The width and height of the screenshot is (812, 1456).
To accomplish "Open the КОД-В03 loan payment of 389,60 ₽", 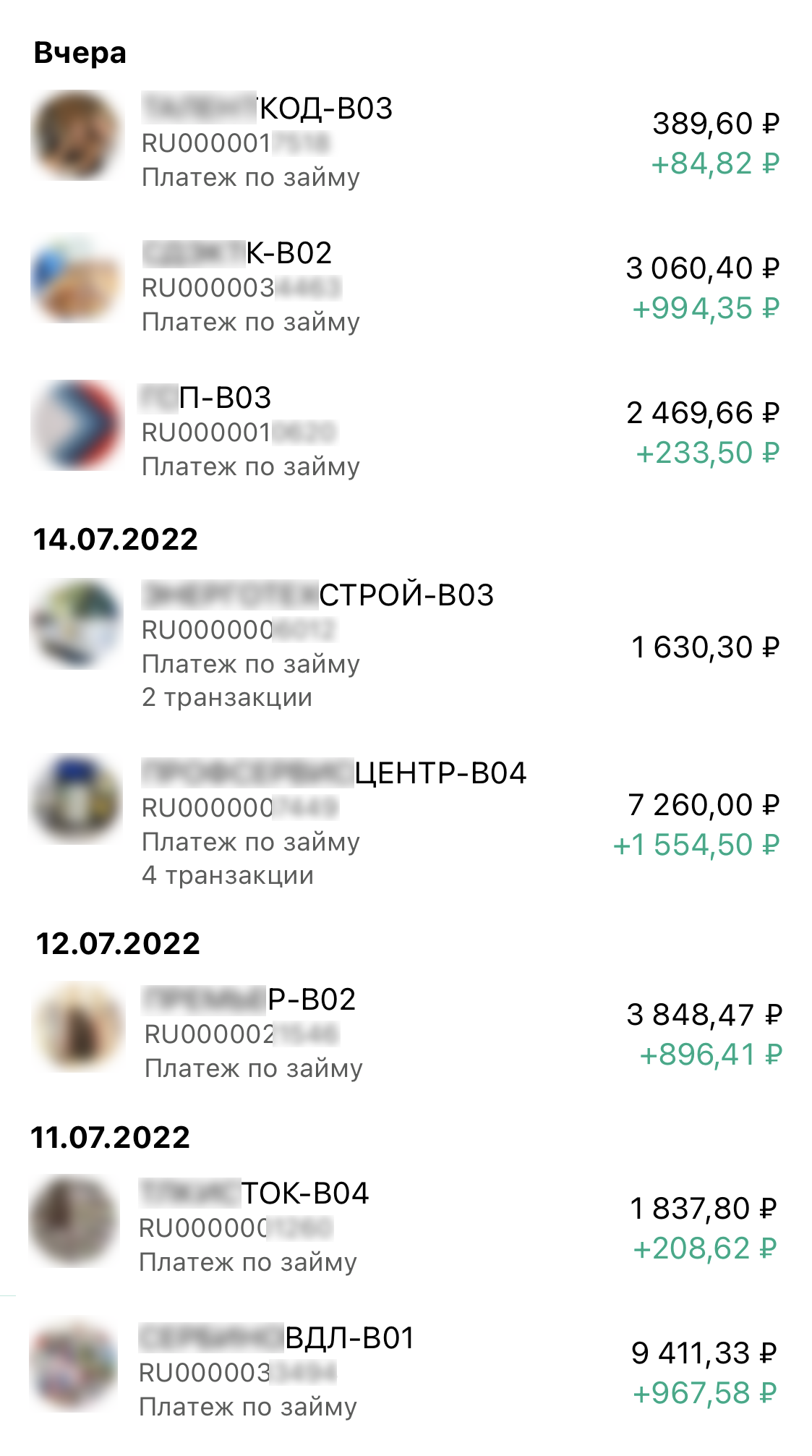I will [405, 142].
